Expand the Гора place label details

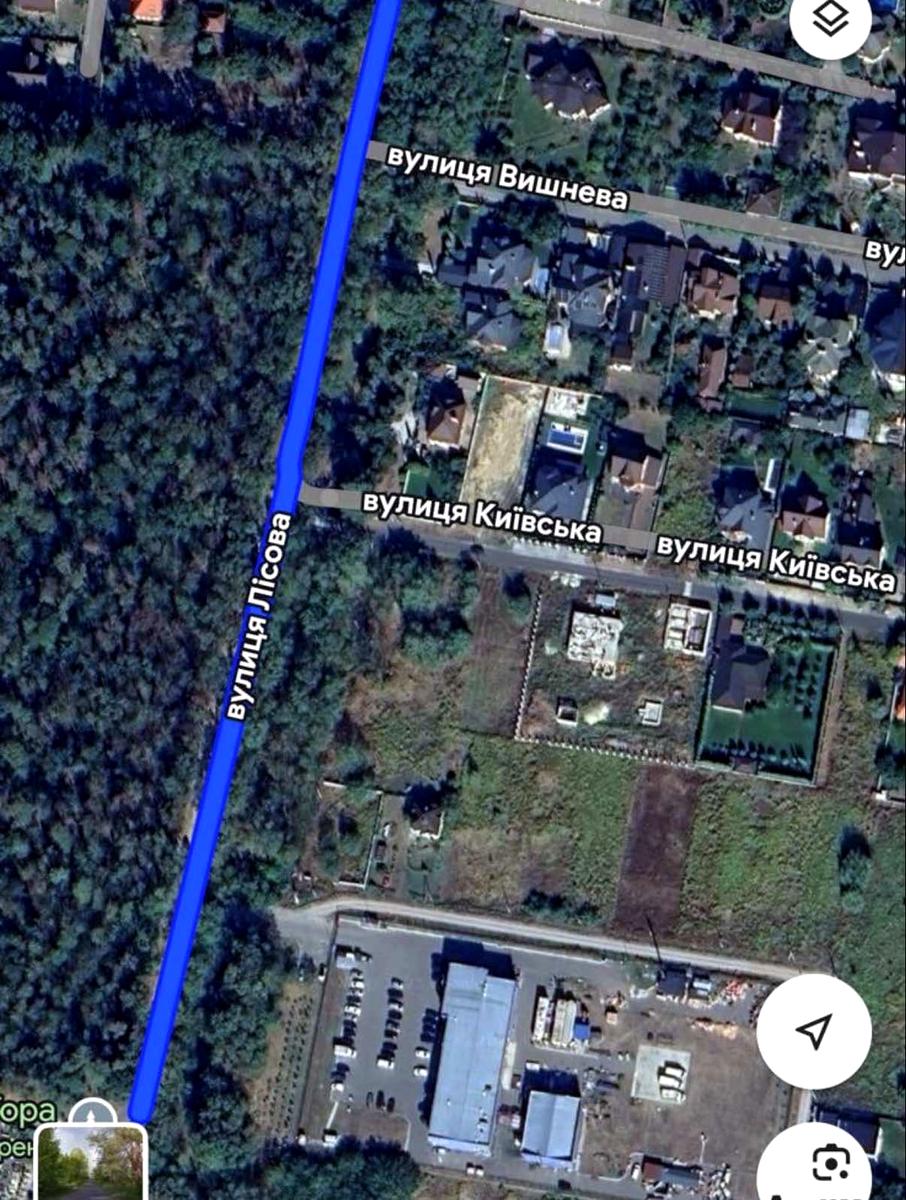click(x=24, y=1113)
